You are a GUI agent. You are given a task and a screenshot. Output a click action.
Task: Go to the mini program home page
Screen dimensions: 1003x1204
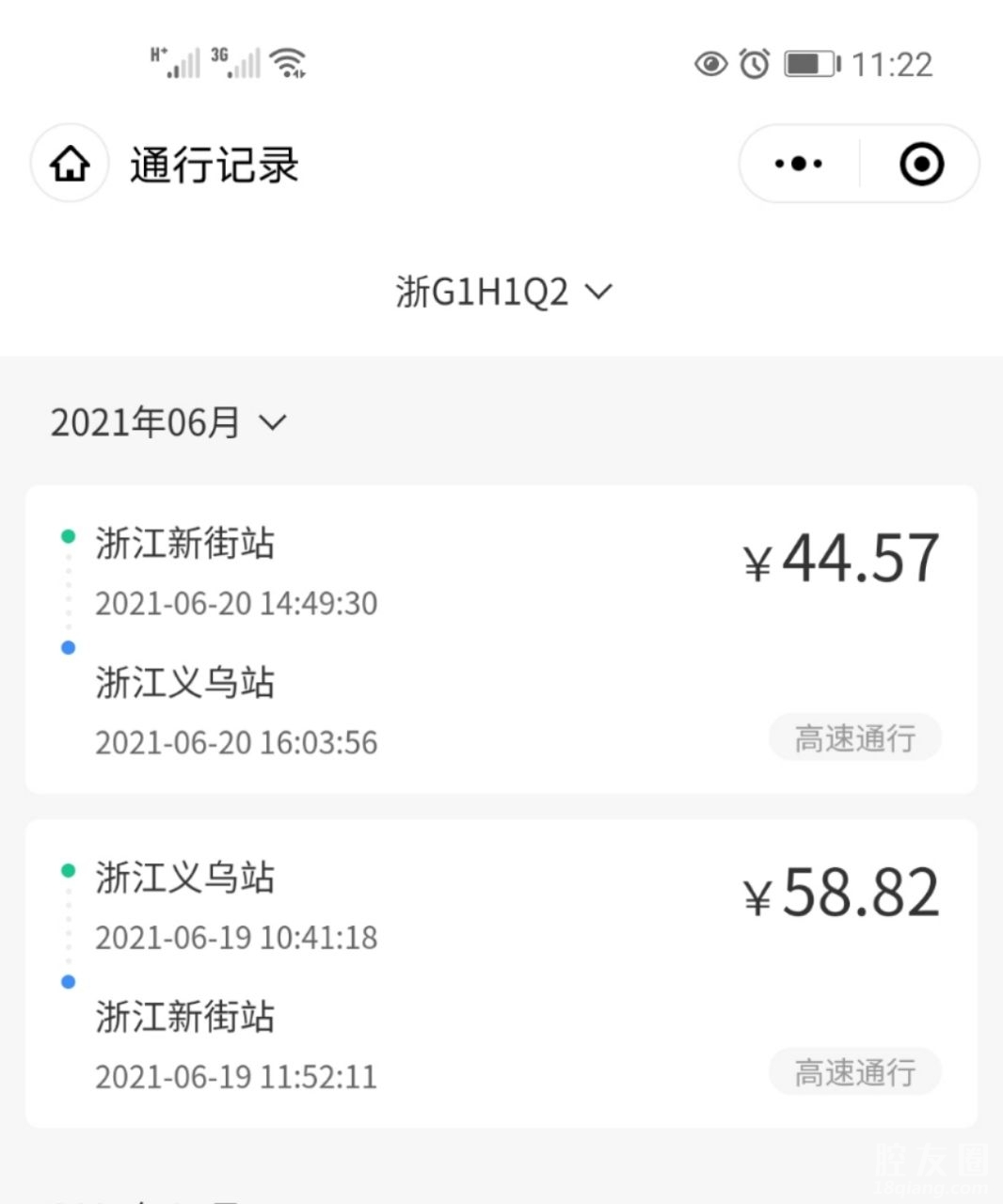70,165
